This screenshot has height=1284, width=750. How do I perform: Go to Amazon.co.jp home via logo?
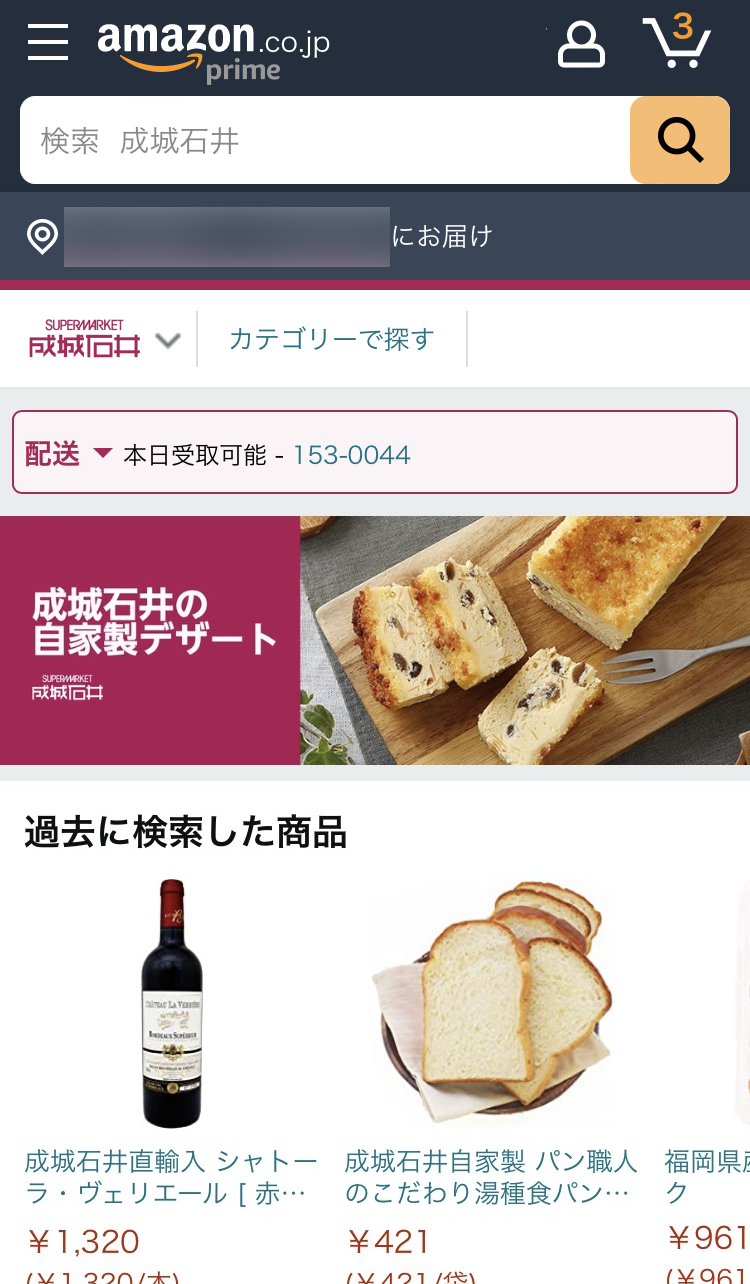point(213,48)
